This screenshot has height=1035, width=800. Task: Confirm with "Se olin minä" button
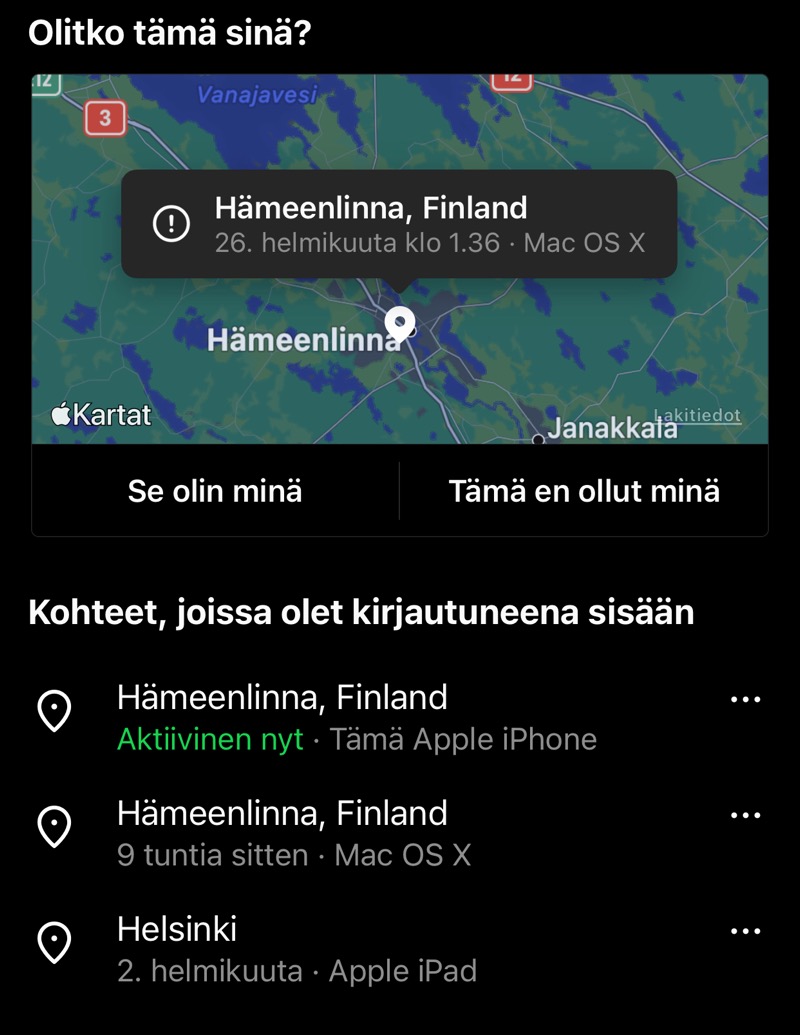click(215, 491)
